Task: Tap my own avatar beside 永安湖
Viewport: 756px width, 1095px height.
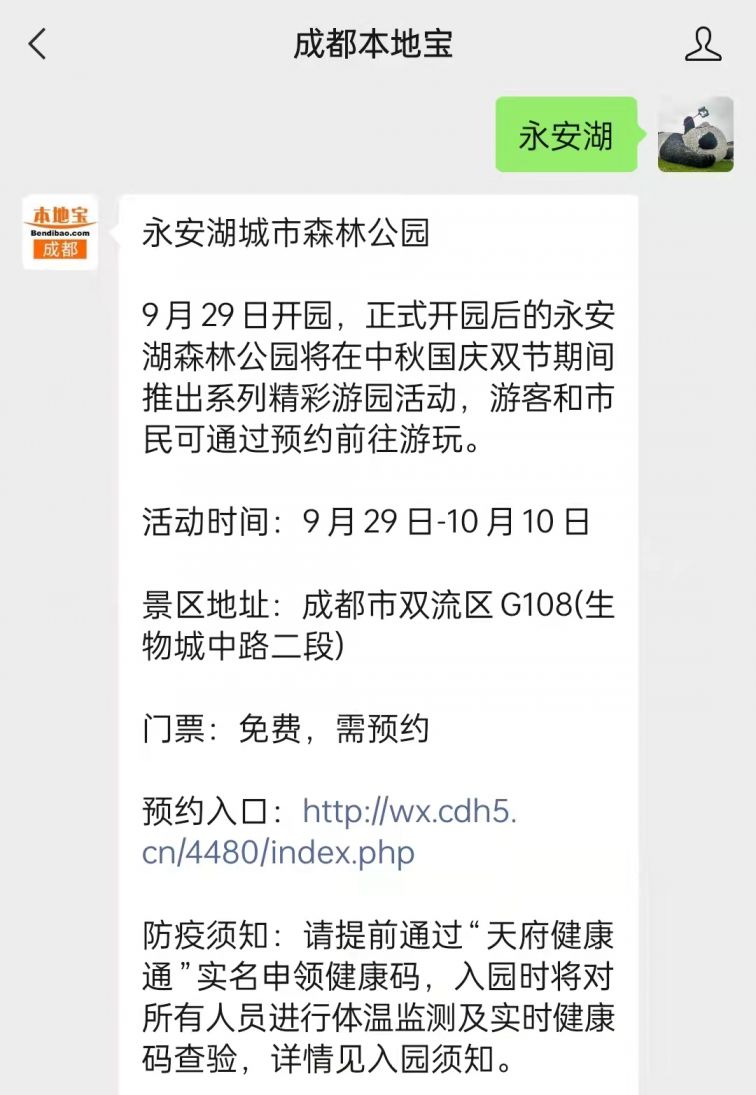Action: [x=695, y=134]
